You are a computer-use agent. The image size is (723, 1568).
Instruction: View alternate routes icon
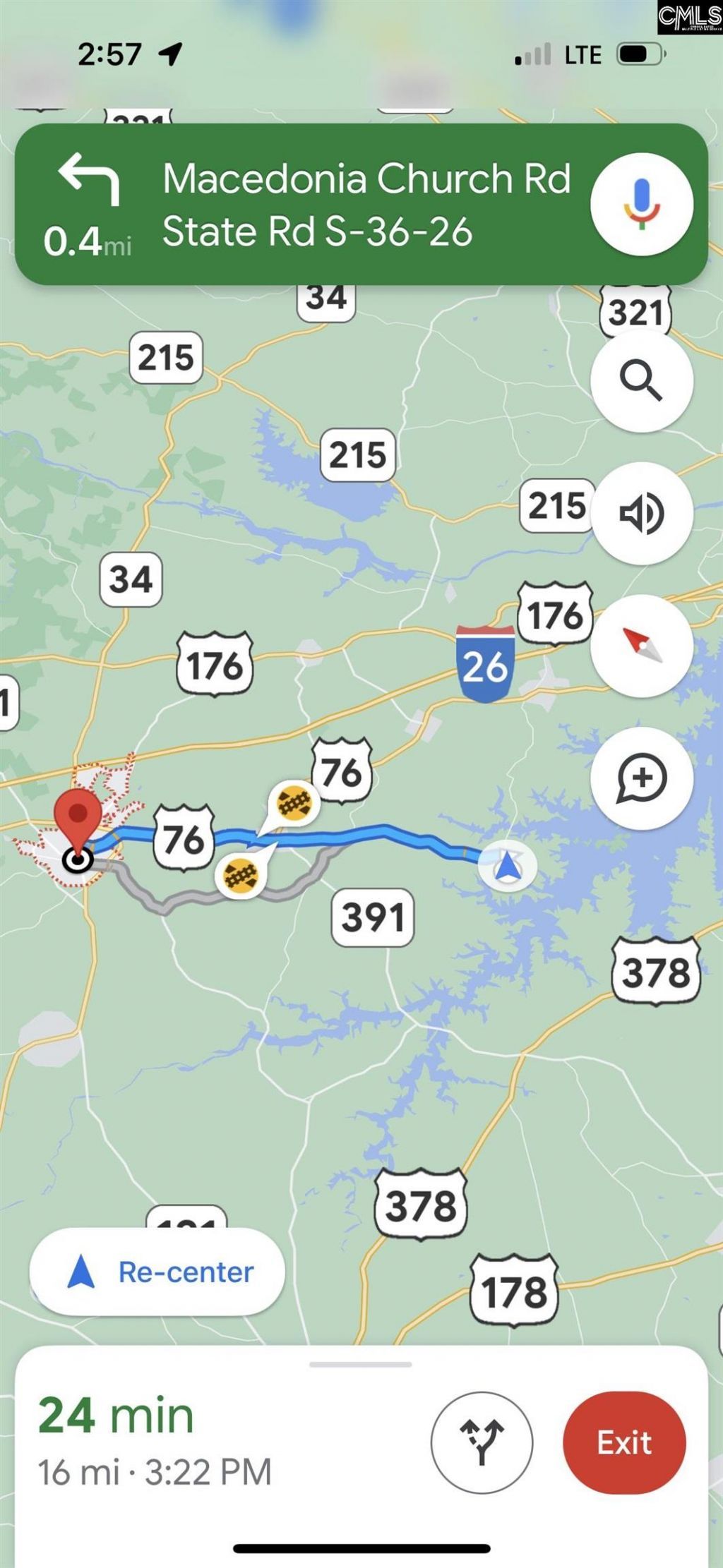pos(482,1442)
